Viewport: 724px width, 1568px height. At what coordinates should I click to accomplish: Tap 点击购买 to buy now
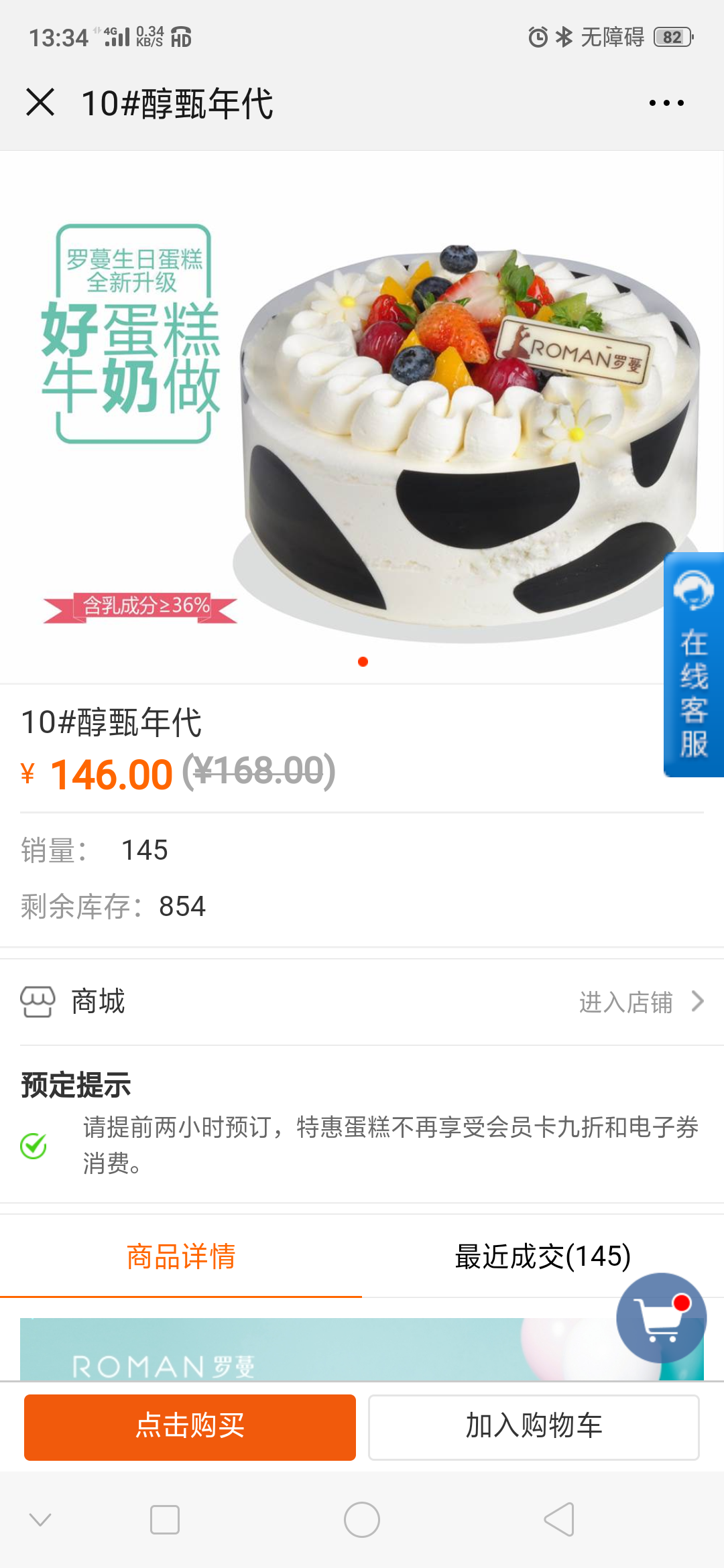pos(190,1427)
